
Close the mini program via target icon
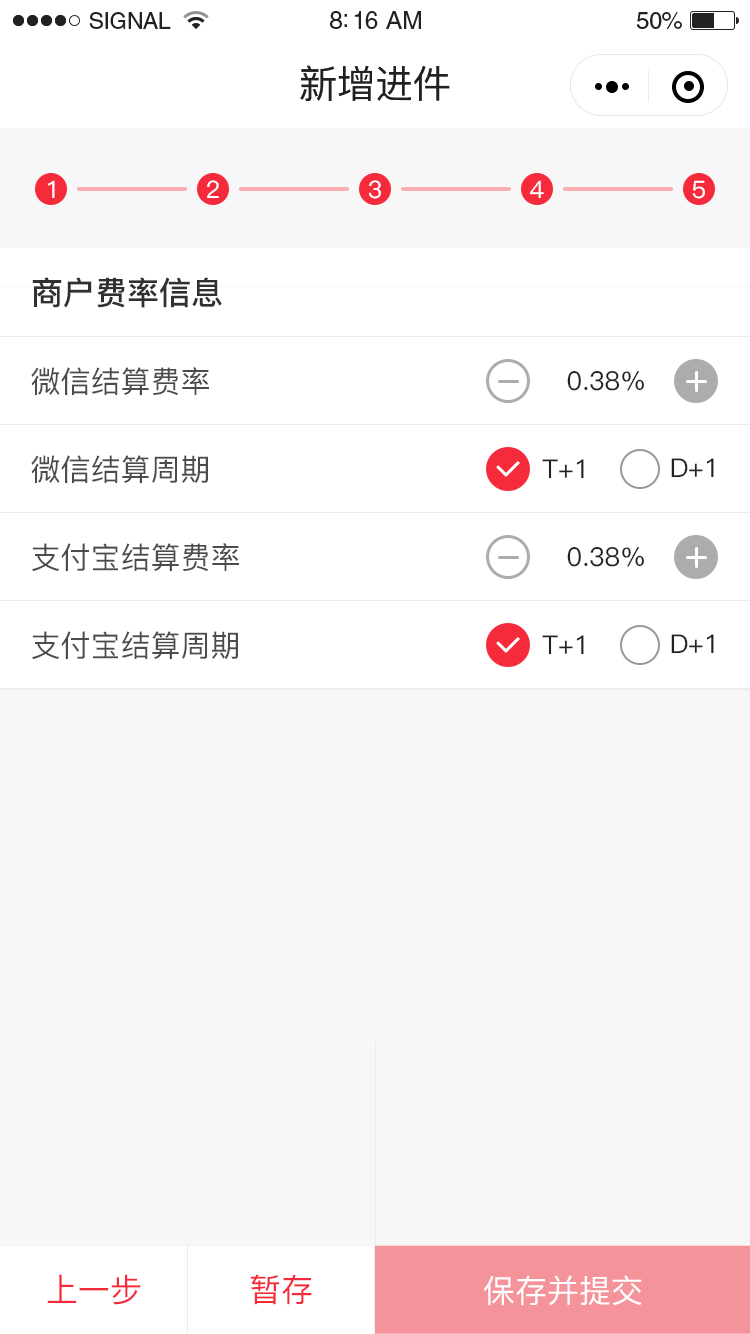click(688, 87)
